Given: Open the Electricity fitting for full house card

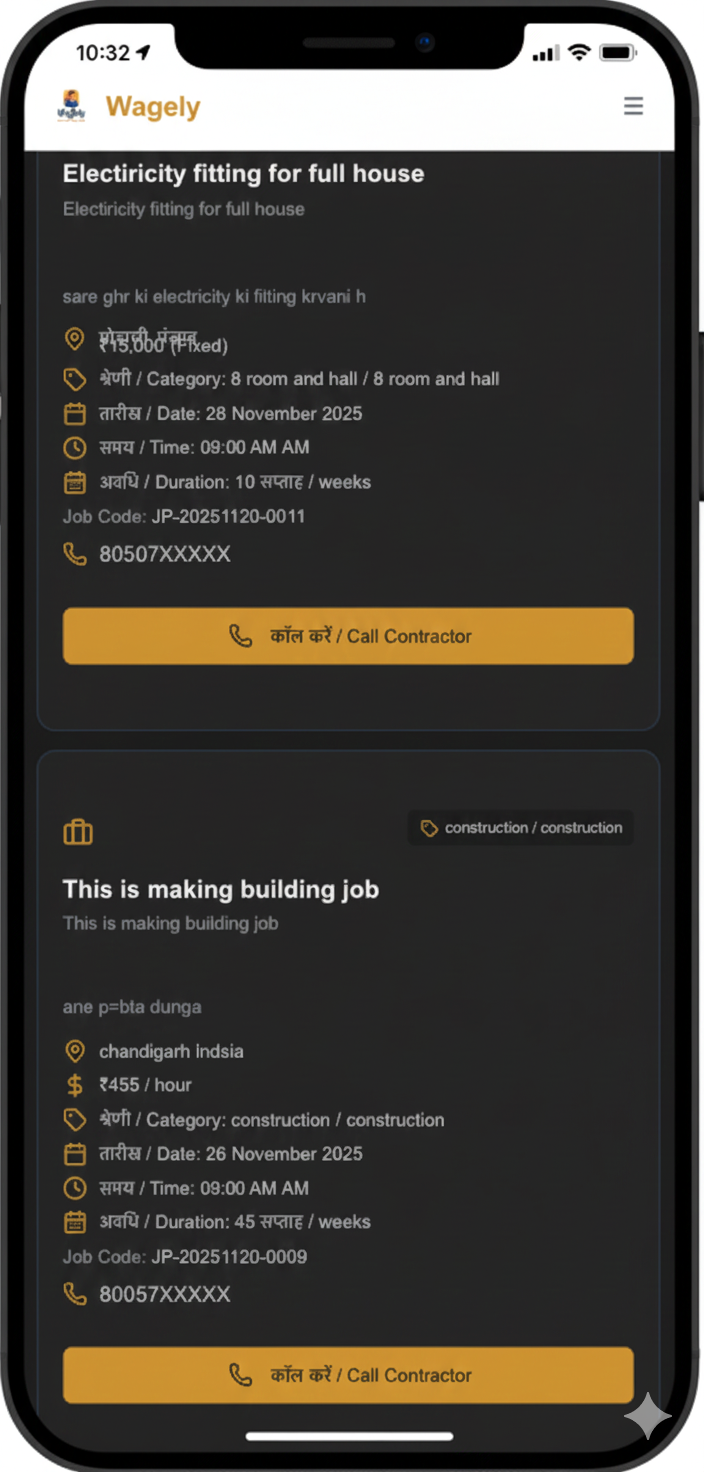Looking at the screenshot, I should pyautogui.click(x=243, y=174).
